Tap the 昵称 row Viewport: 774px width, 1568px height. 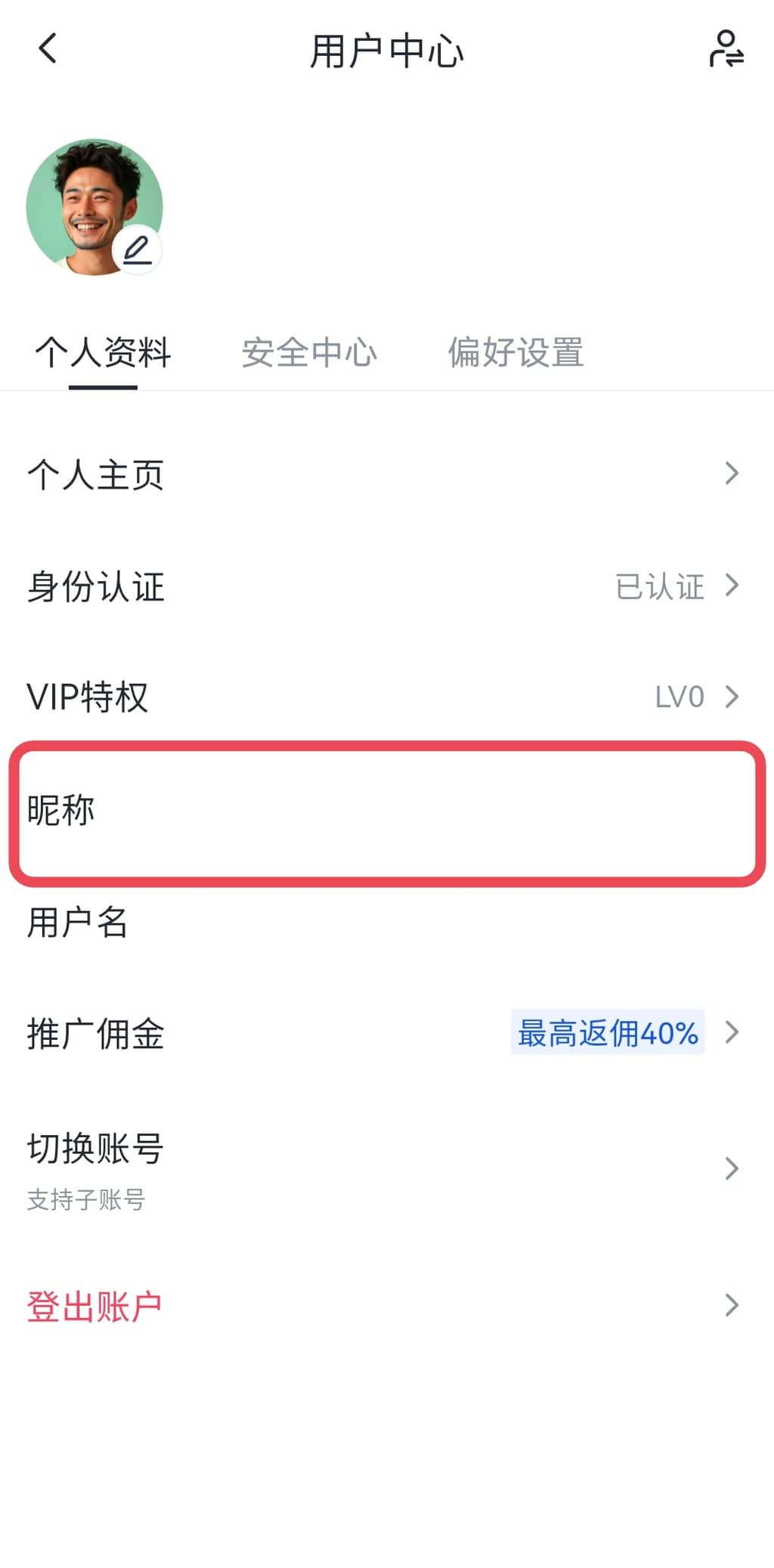387,812
